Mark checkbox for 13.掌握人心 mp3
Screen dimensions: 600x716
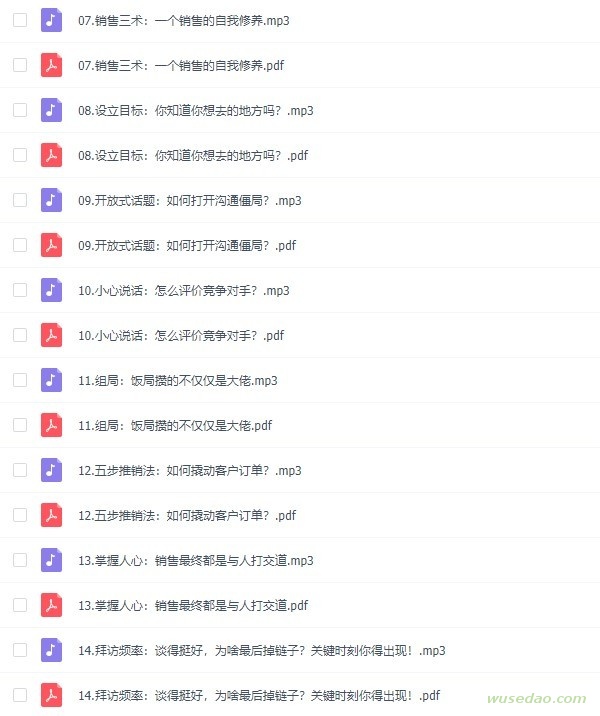click(x=20, y=560)
